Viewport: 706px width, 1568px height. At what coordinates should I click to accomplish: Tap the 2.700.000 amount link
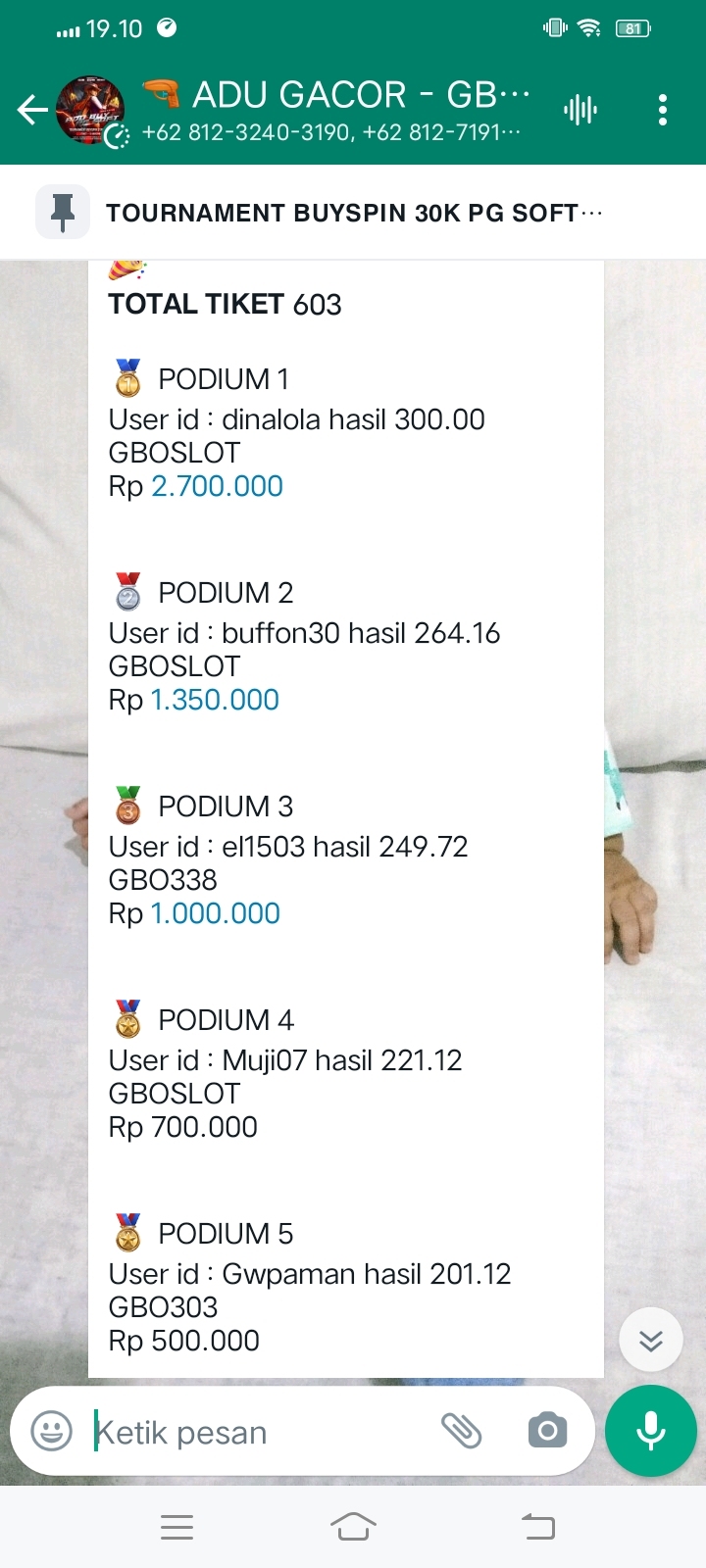point(217,486)
